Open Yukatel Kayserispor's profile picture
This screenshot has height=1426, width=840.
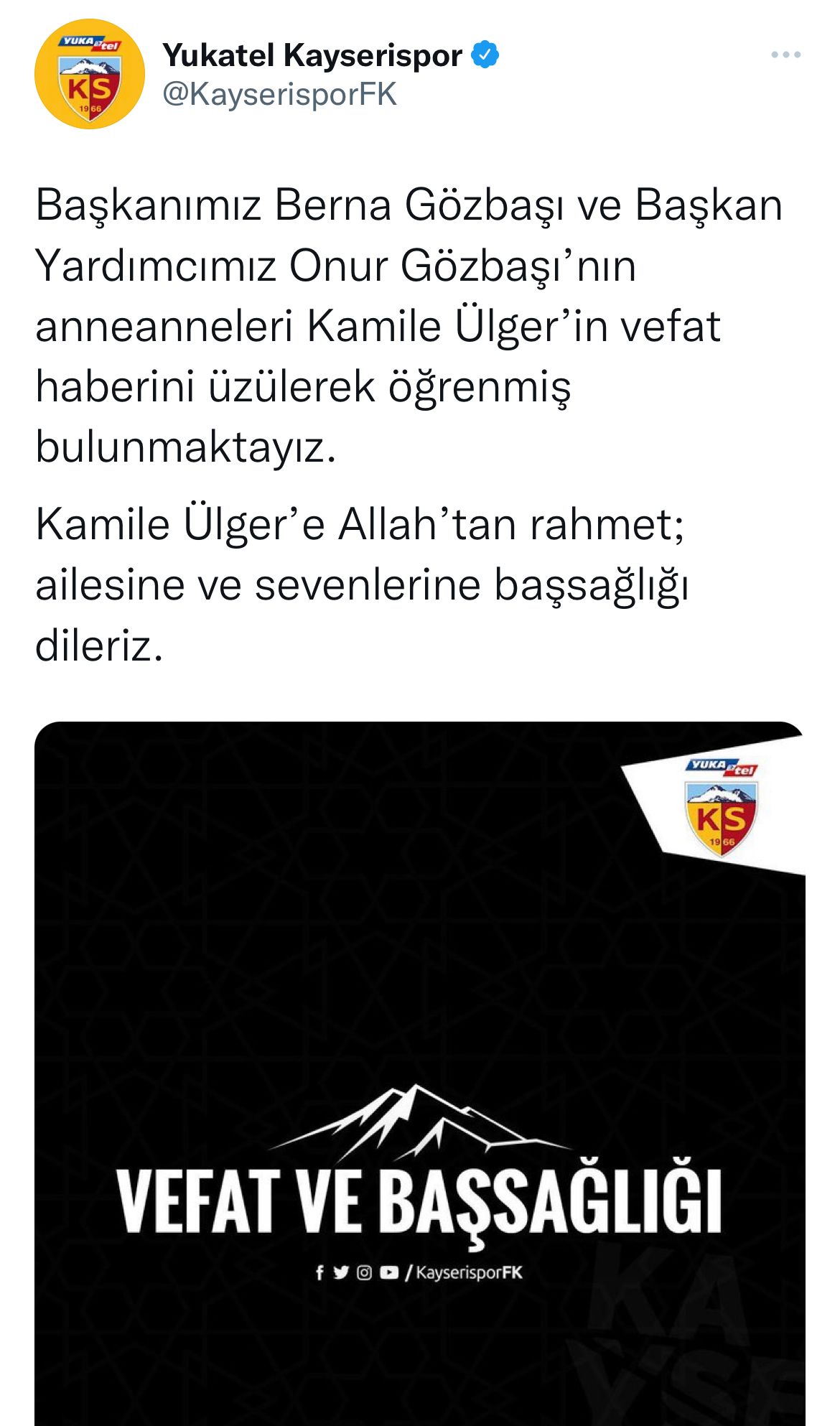coord(90,74)
